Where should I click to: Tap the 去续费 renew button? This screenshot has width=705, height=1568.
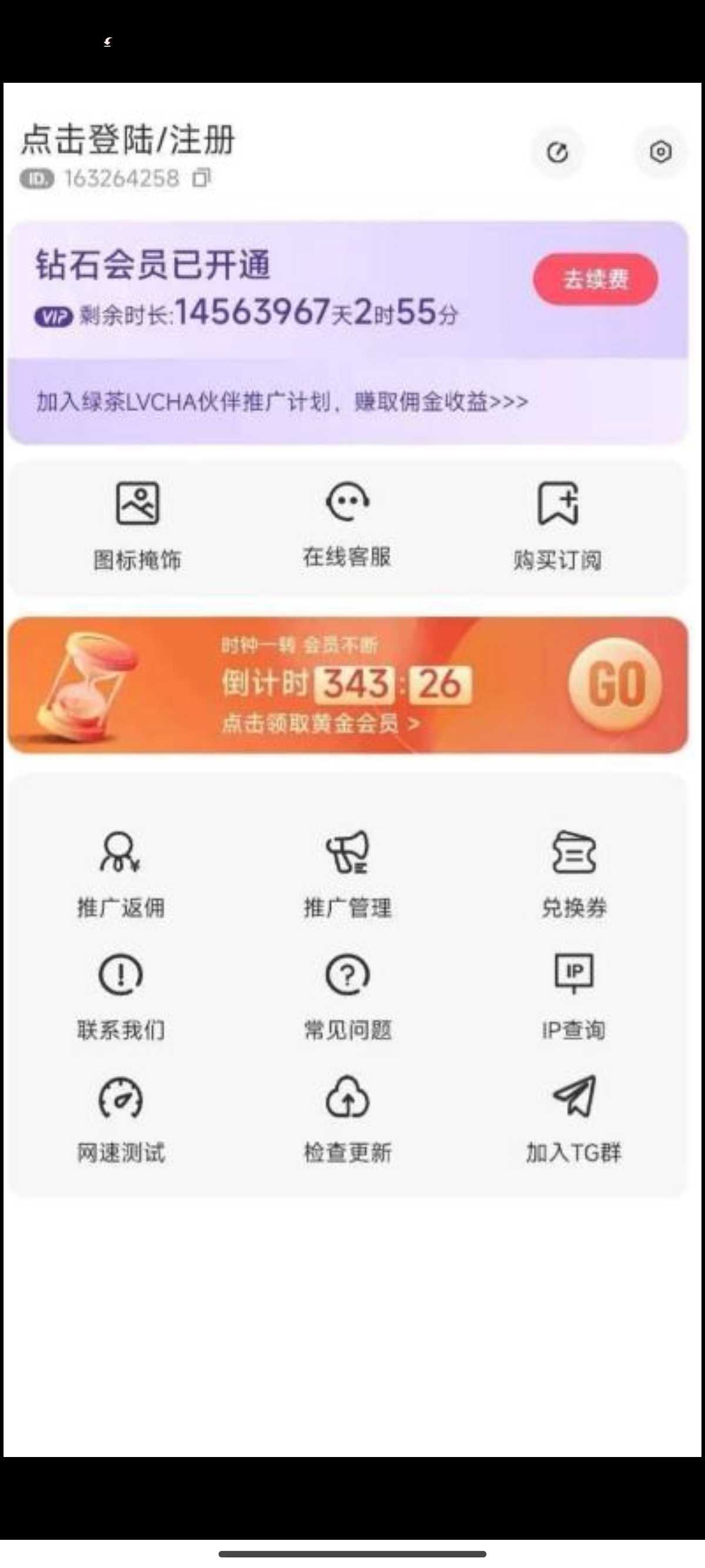595,280
